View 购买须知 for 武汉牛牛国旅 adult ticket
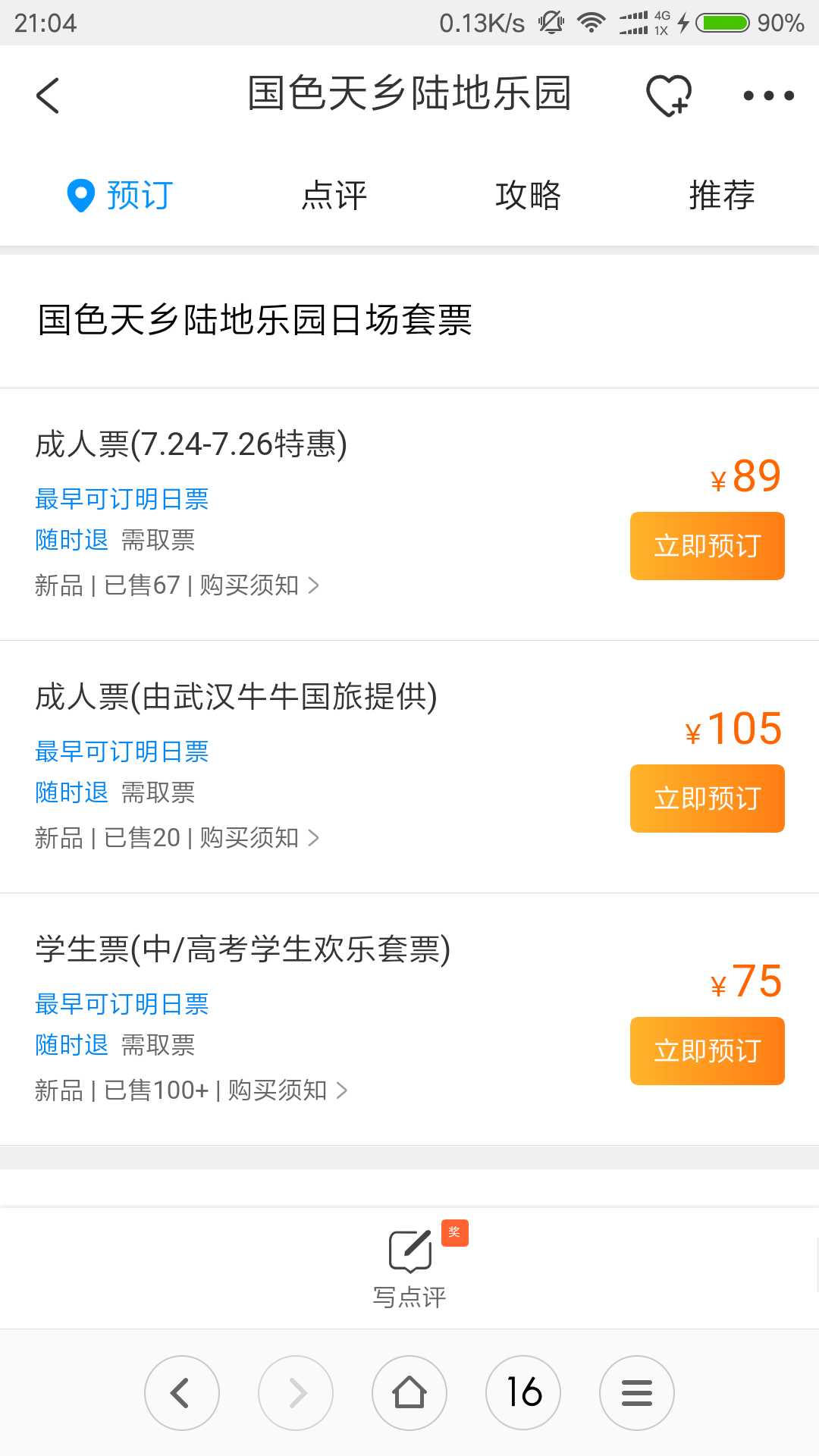Image resolution: width=819 pixels, height=1456 pixels. pos(259,838)
